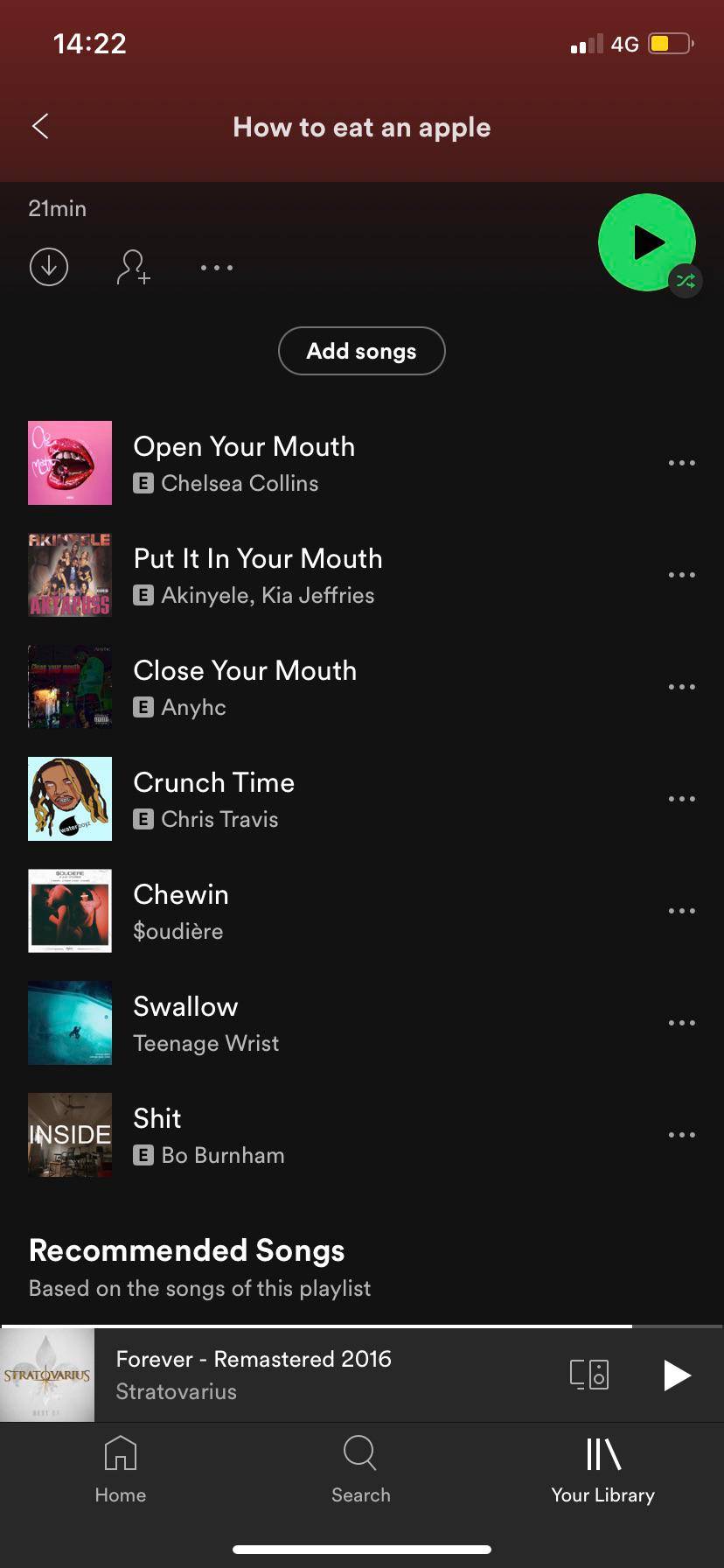Resume Forever in the mini player
The image size is (724, 1568).
(676, 1375)
